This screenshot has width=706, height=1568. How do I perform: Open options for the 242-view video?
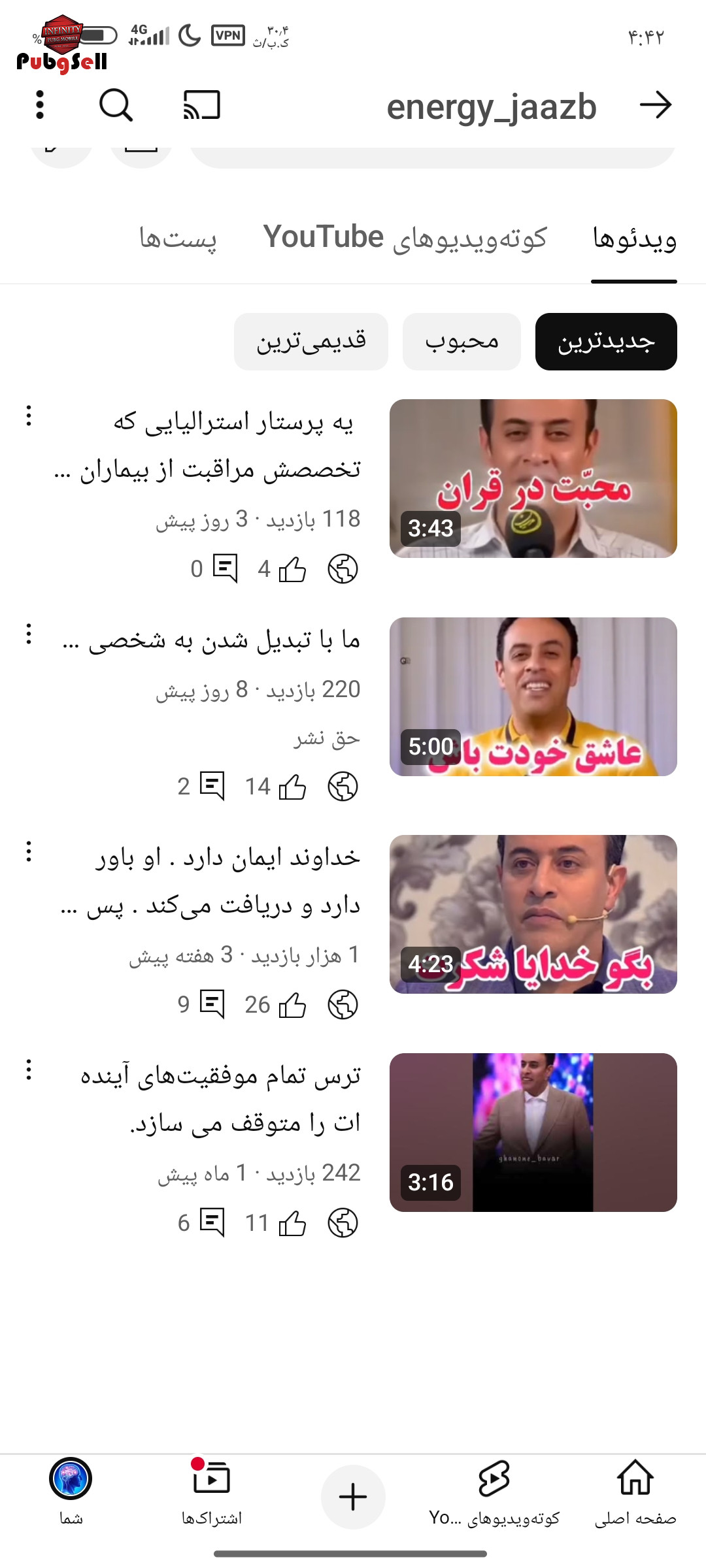pos(29,1070)
